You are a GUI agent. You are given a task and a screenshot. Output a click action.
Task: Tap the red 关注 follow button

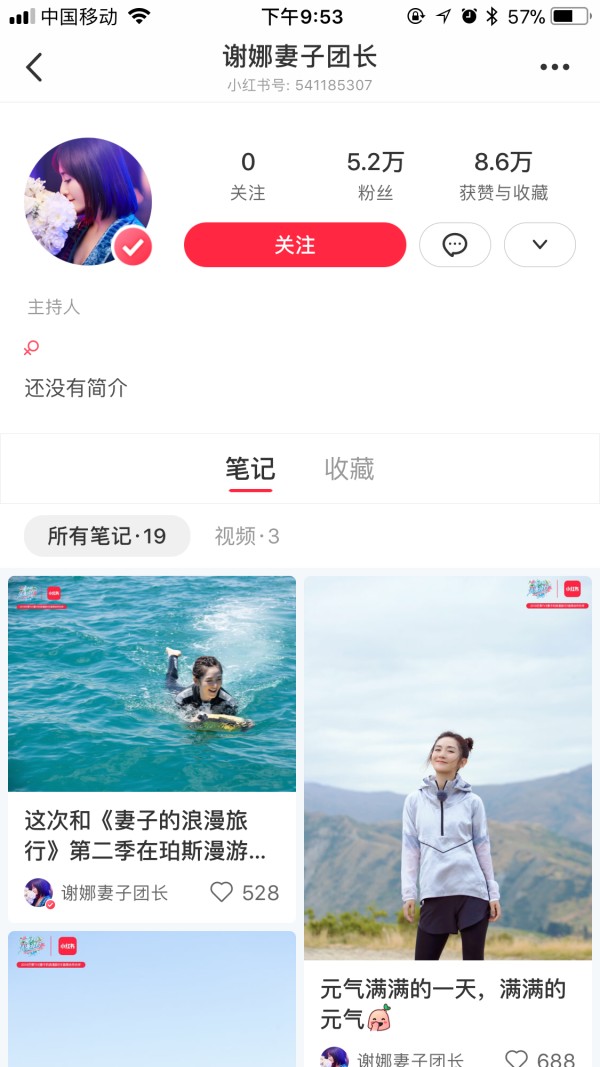coord(295,245)
